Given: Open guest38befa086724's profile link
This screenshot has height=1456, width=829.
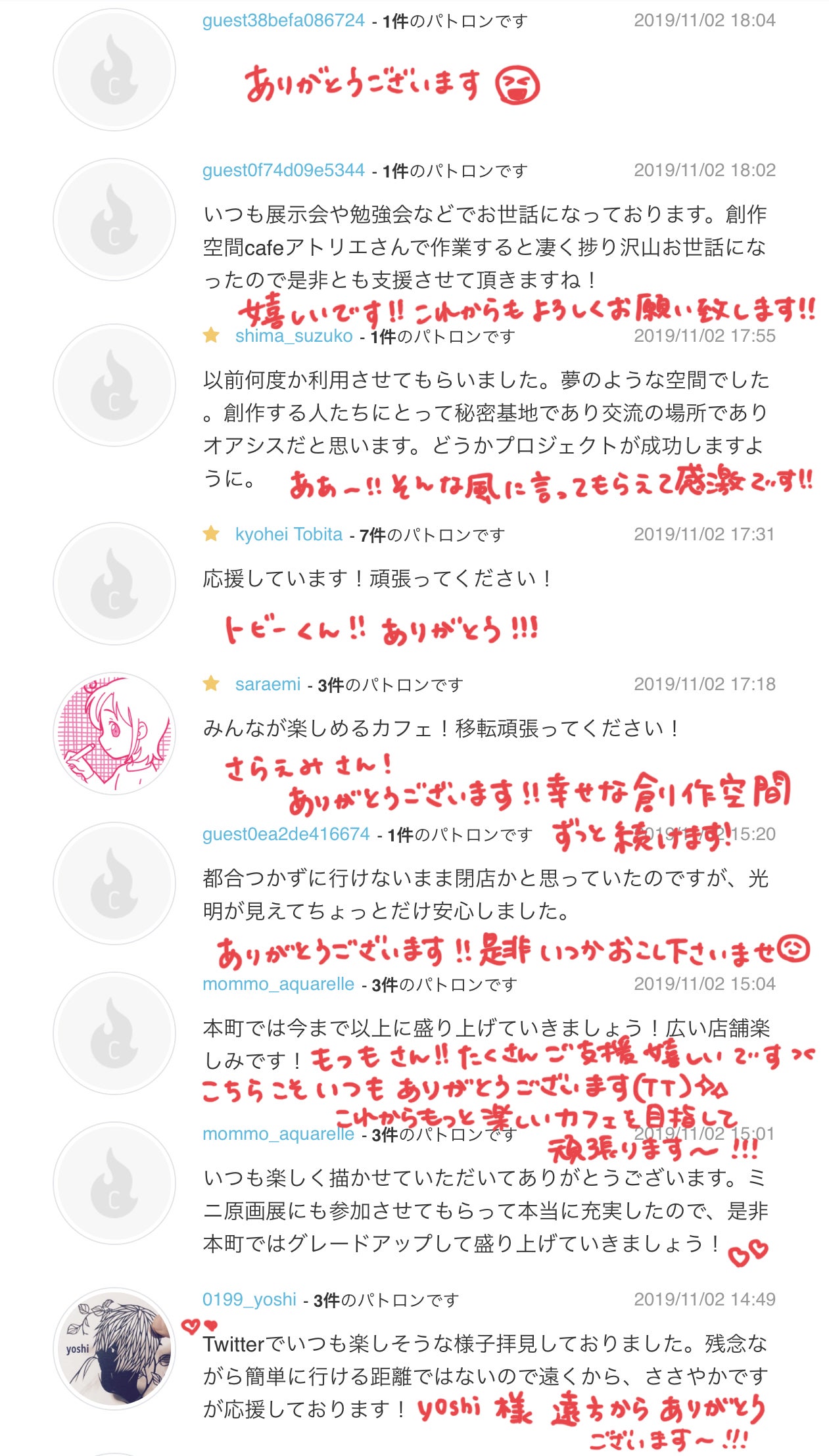Looking at the screenshot, I should pyautogui.click(x=283, y=20).
